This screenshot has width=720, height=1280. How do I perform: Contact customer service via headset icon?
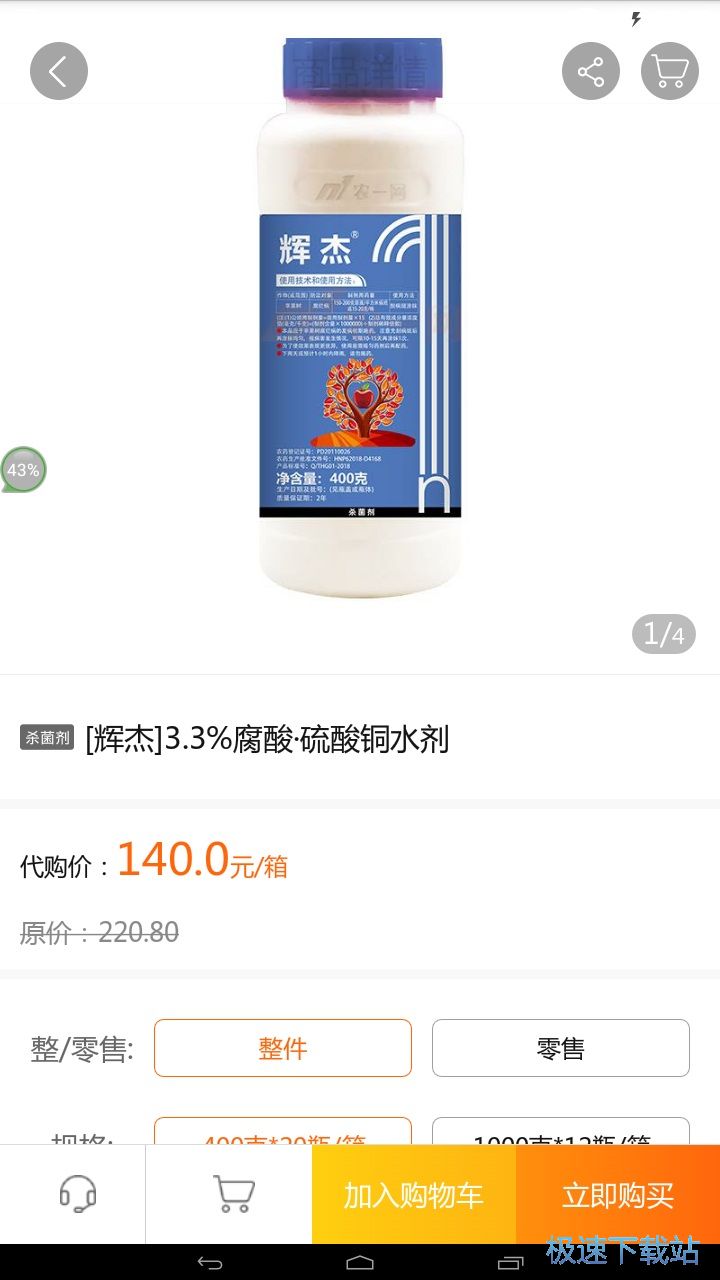[x=77, y=1194]
